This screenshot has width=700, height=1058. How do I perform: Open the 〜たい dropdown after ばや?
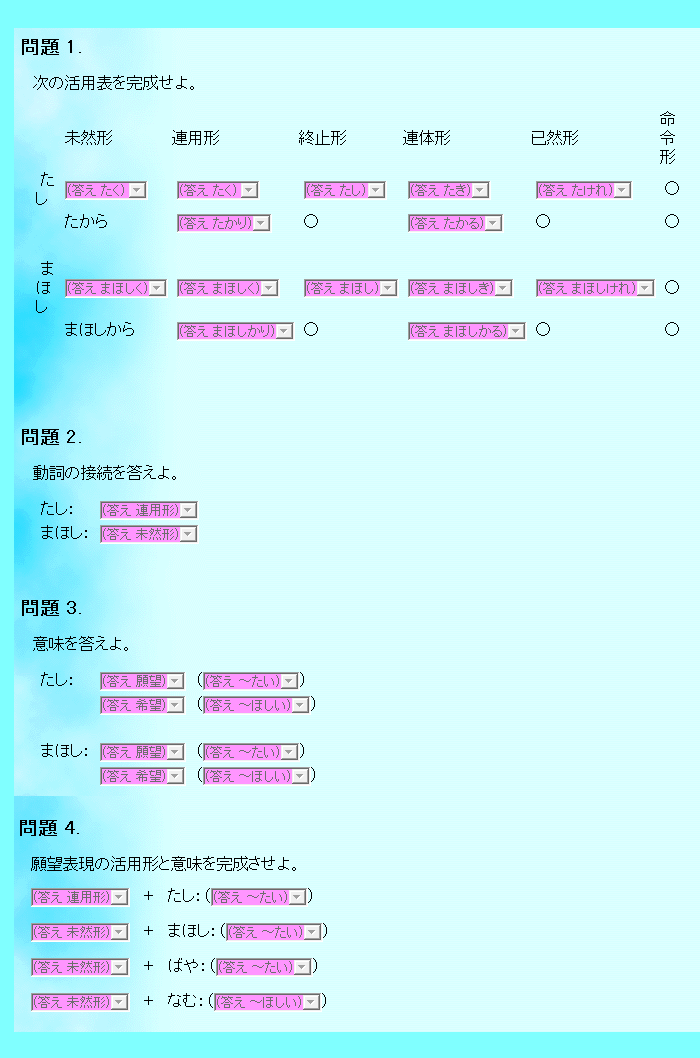[263, 967]
